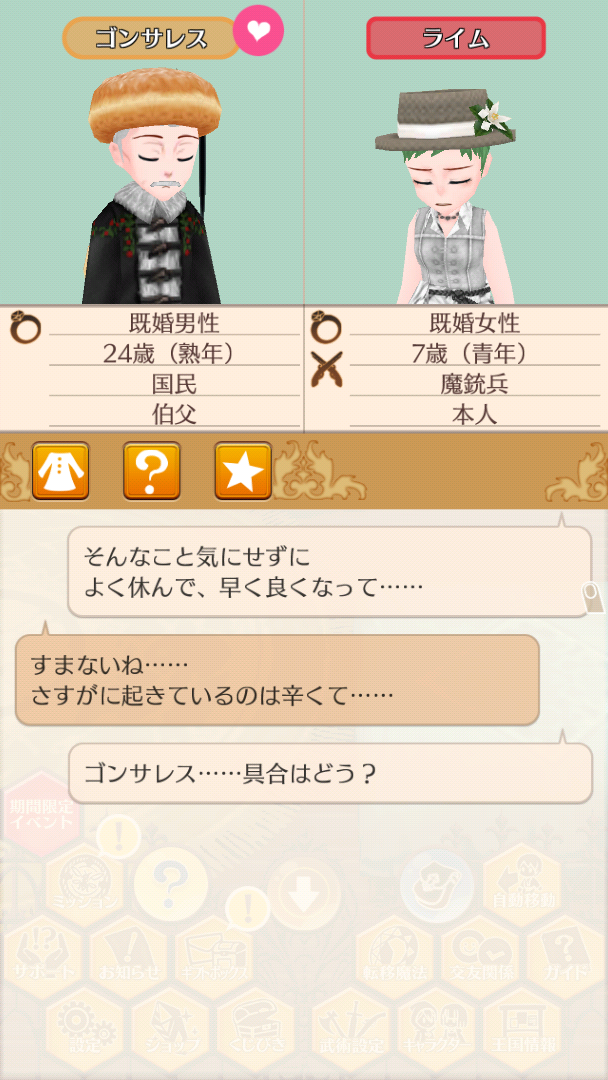Tap the orange question mark button
This screenshot has width=608, height=1080.
pos(151,470)
